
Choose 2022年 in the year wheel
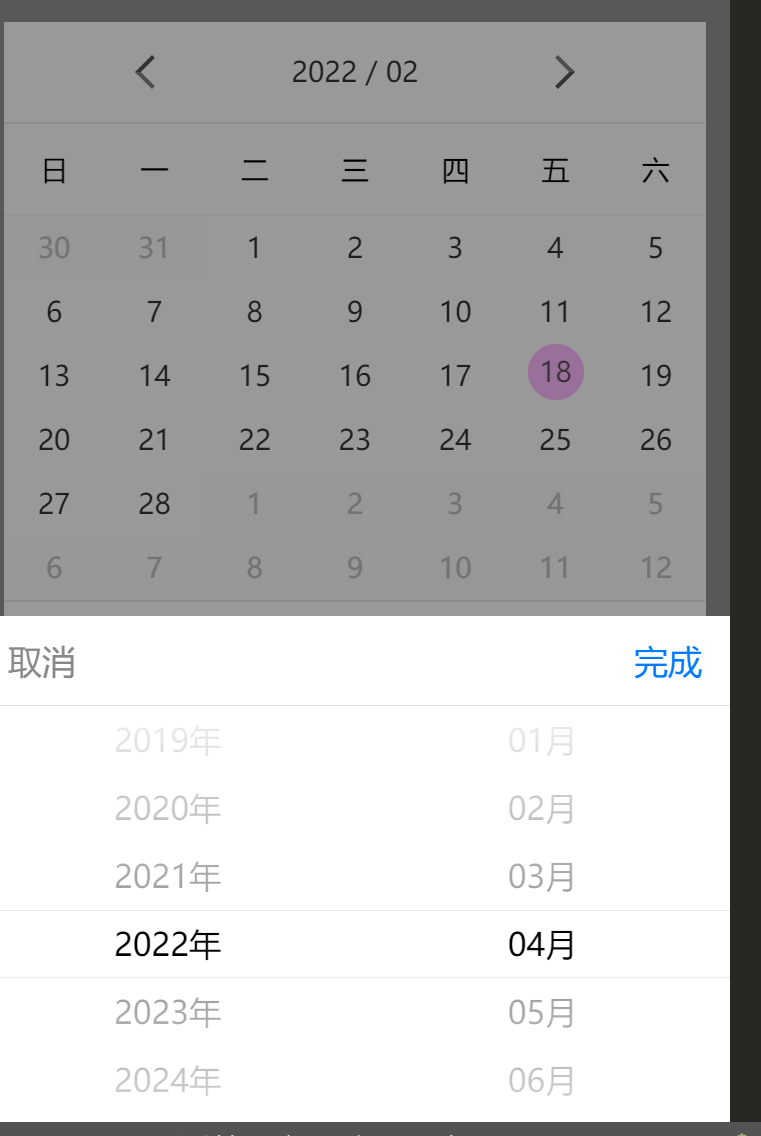pyautogui.click(x=167, y=943)
